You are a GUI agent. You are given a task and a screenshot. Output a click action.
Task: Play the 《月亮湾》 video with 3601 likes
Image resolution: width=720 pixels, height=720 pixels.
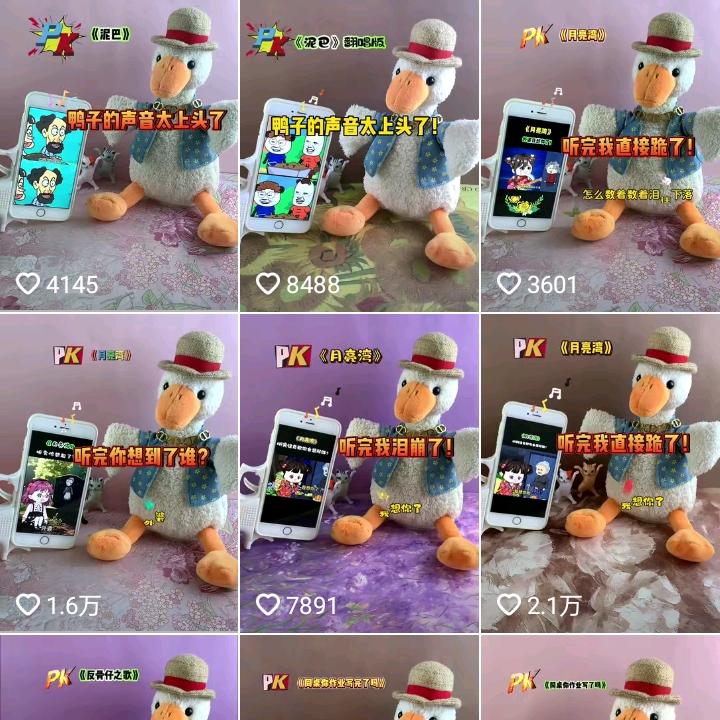600,155
